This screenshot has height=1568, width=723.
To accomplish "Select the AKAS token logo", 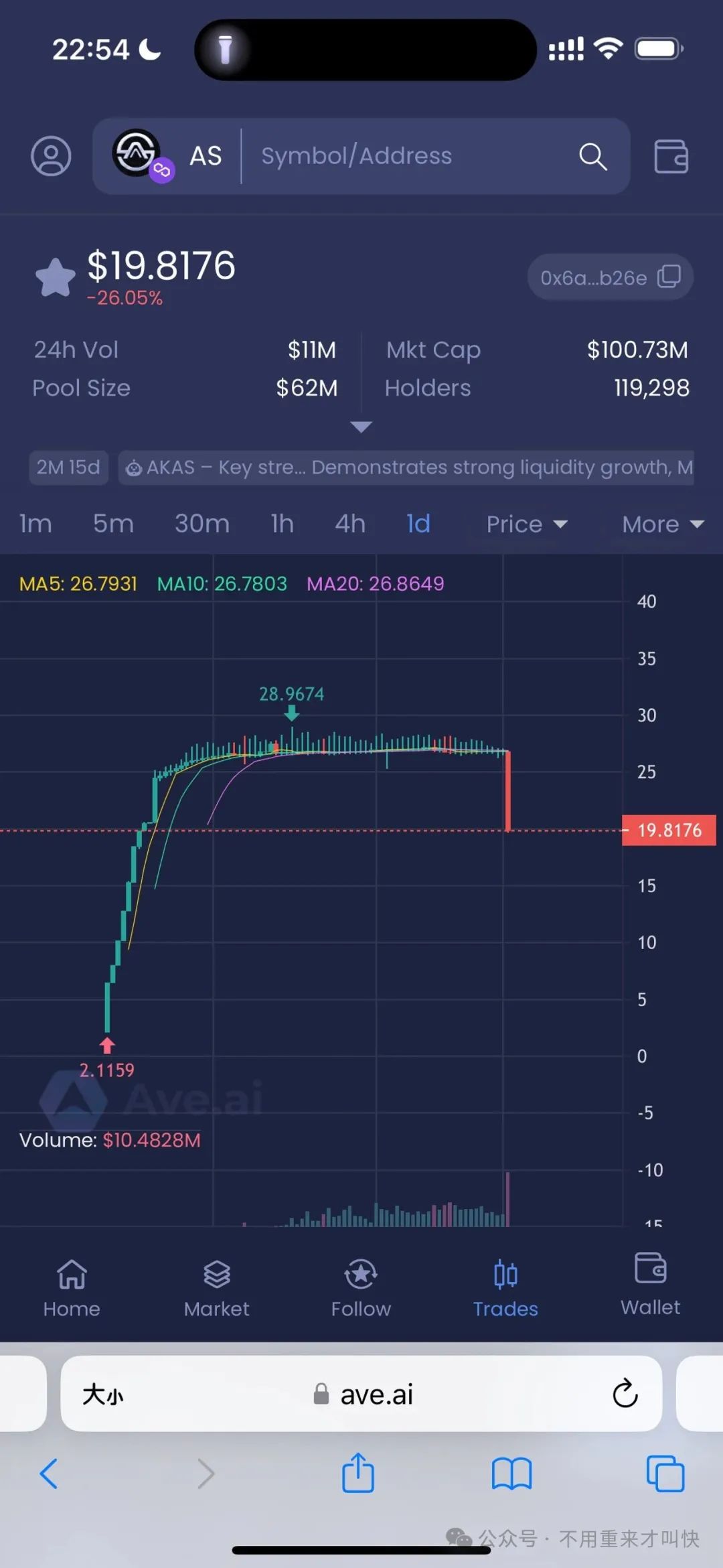I will [x=134, y=151].
